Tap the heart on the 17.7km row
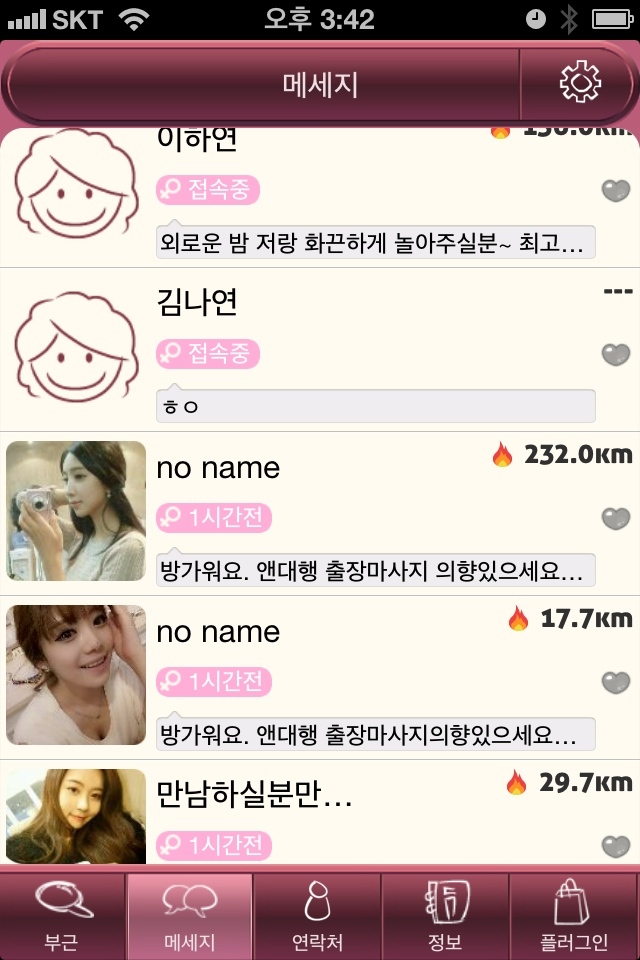The height and width of the screenshot is (960, 640). click(x=616, y=682)
